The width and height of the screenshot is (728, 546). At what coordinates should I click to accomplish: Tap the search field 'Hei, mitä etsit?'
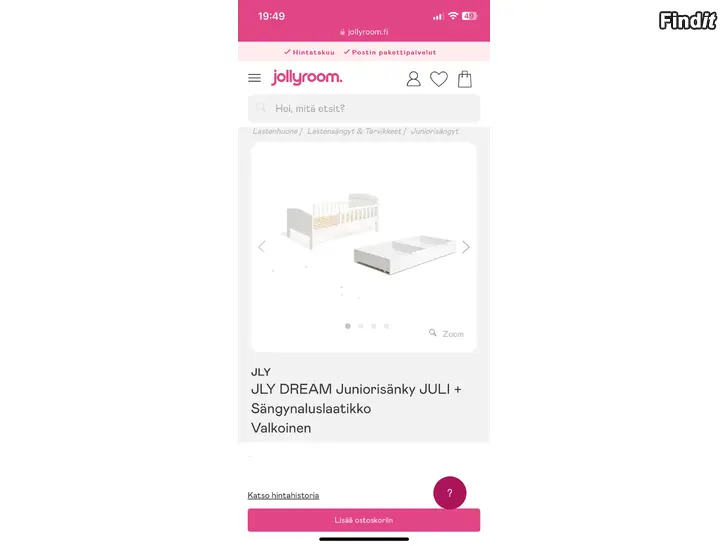coord(364,108)
